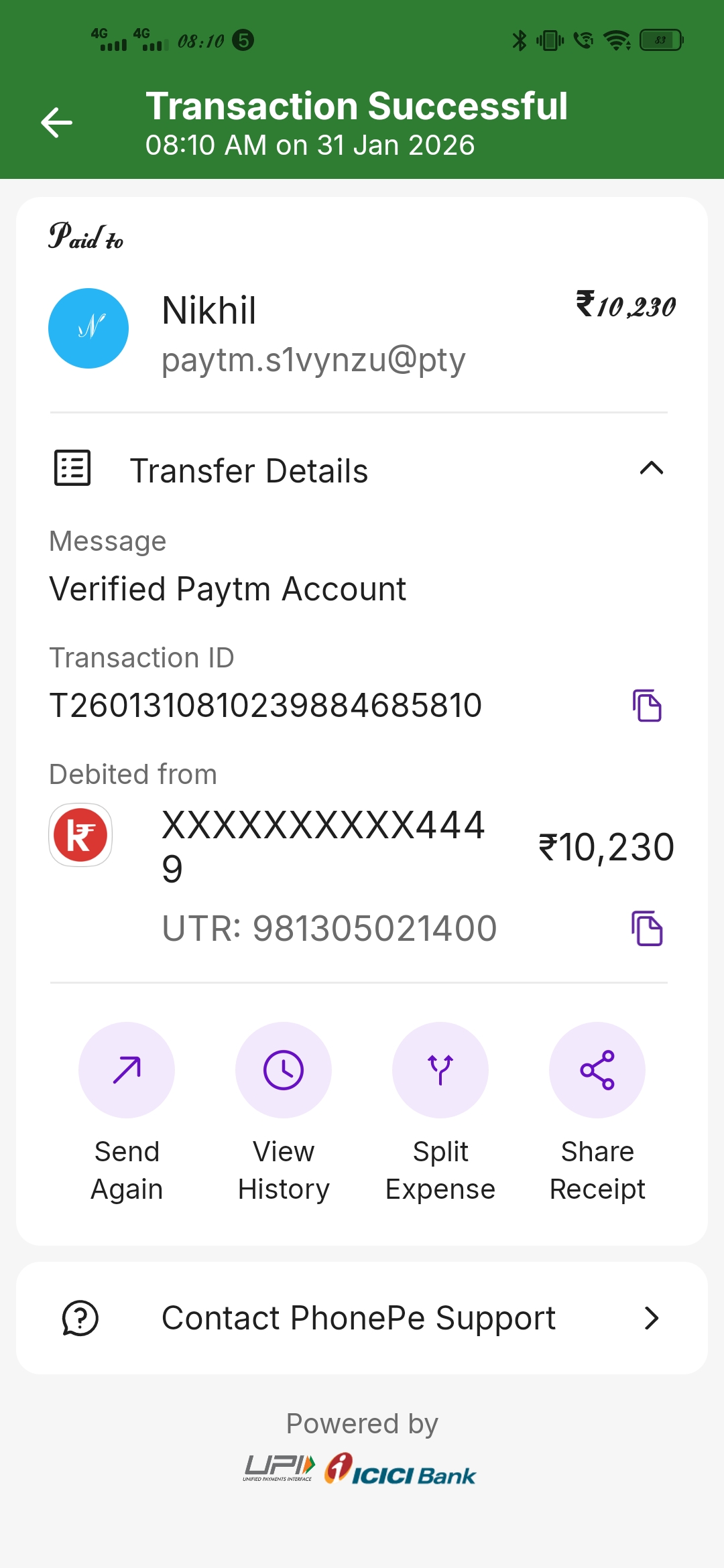Copy the UTR number
This screenshot has width=724, height=1568.
coord(647,929)
